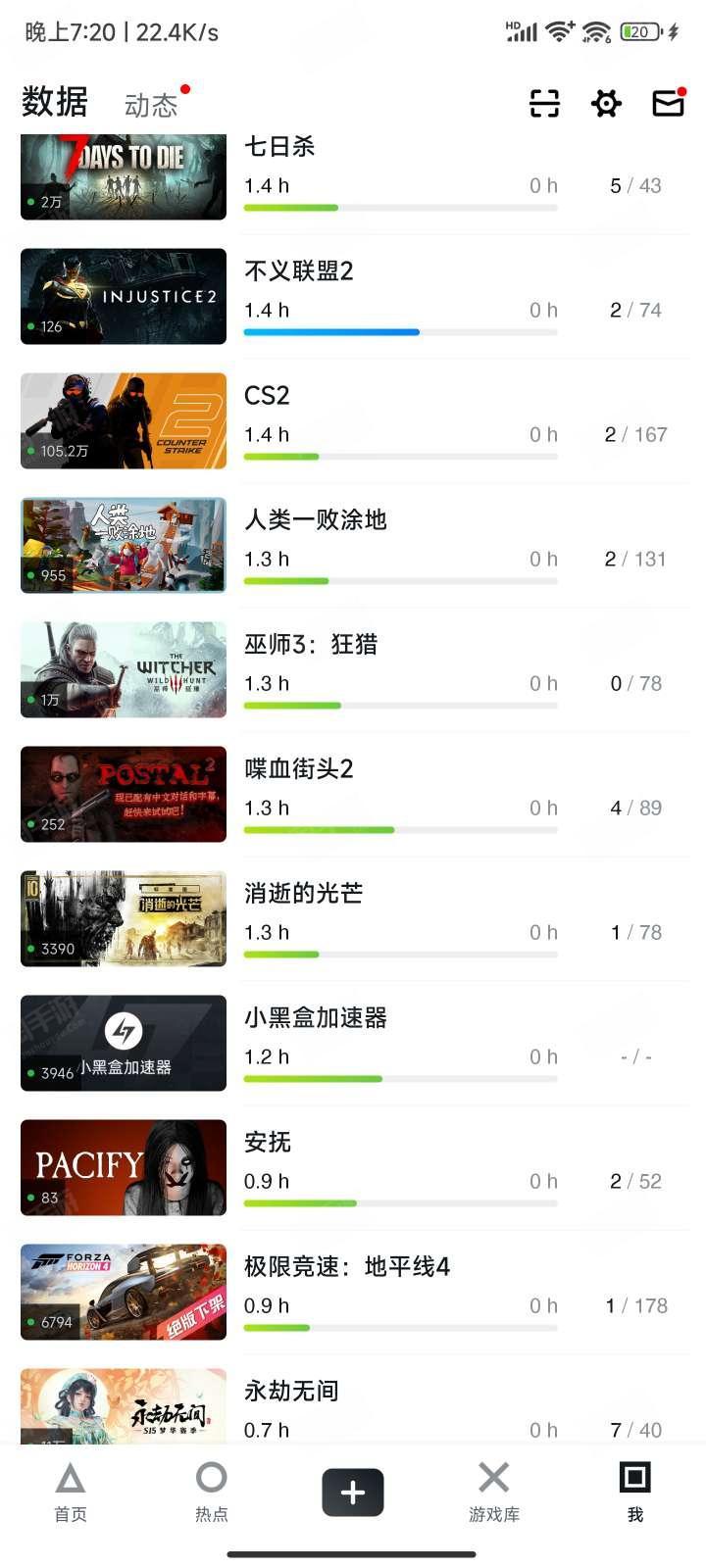View 人类一败涂地 game details
This screenshot has width=706, height=1568.
point(355,546)
